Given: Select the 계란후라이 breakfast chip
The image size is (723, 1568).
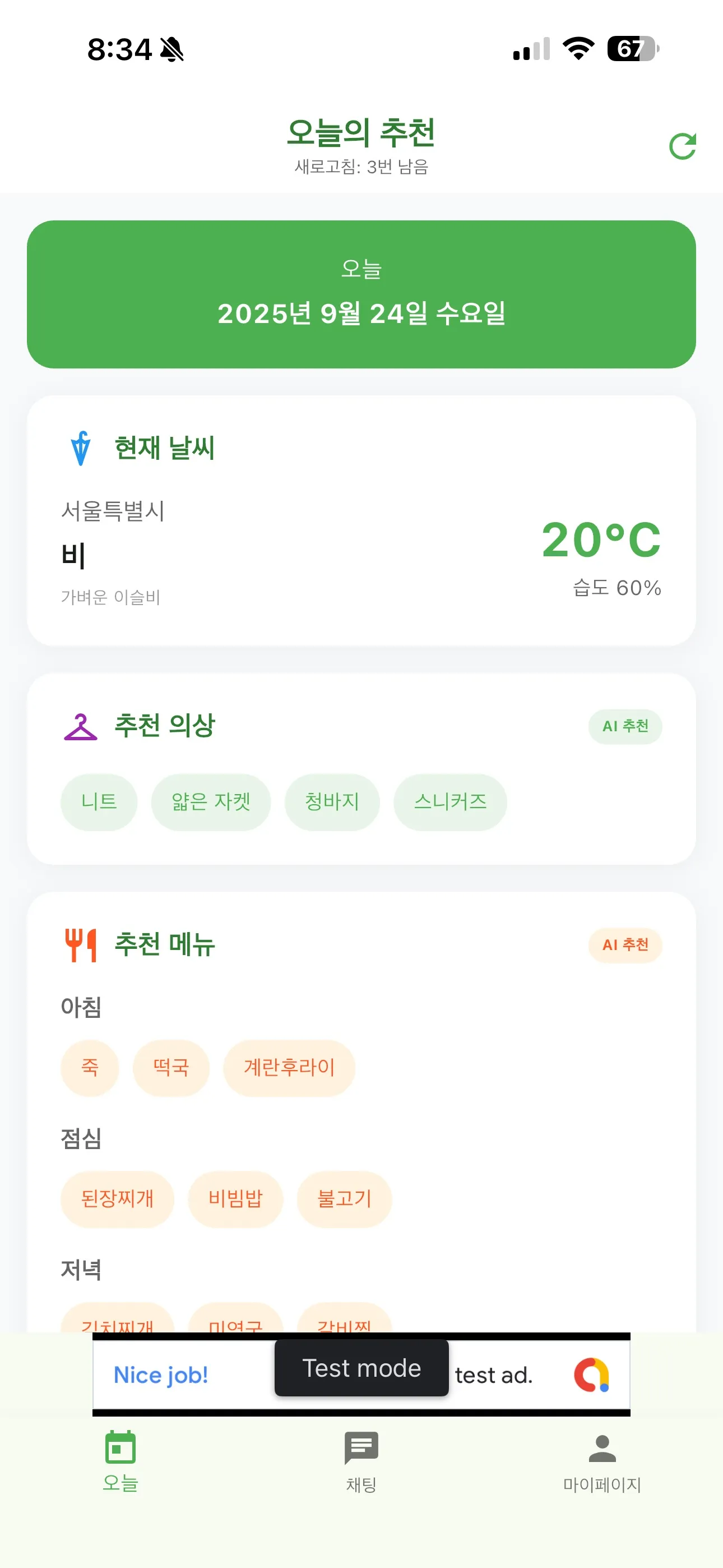Looking at the screenshot, I should click(x=289, y=1067).
